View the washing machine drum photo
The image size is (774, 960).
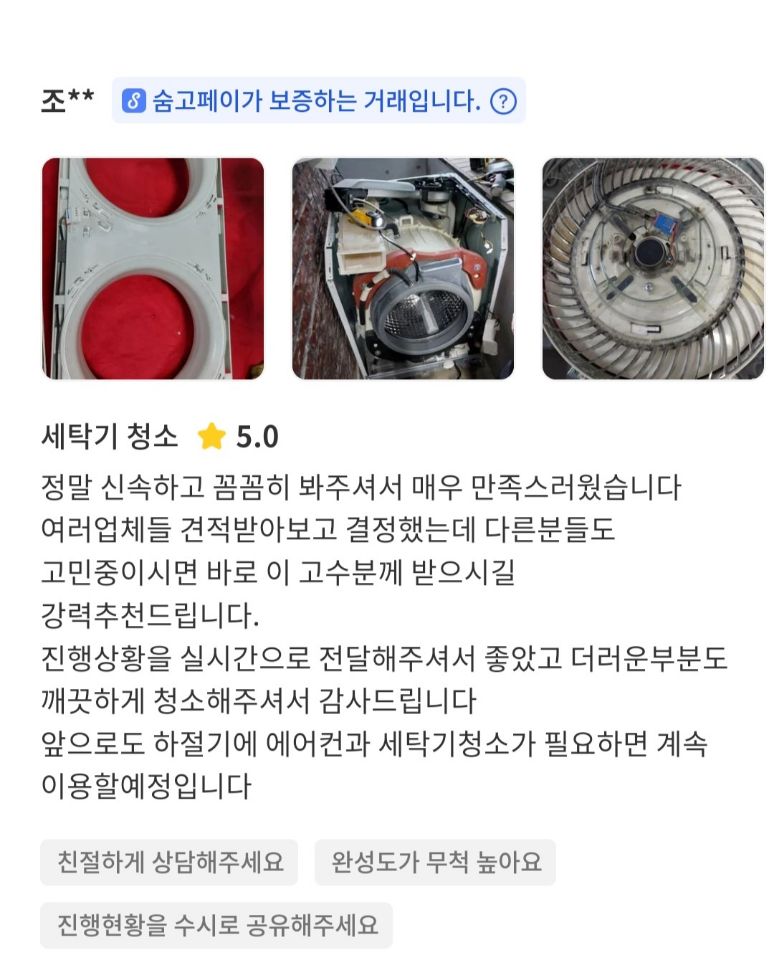(403, 268)
